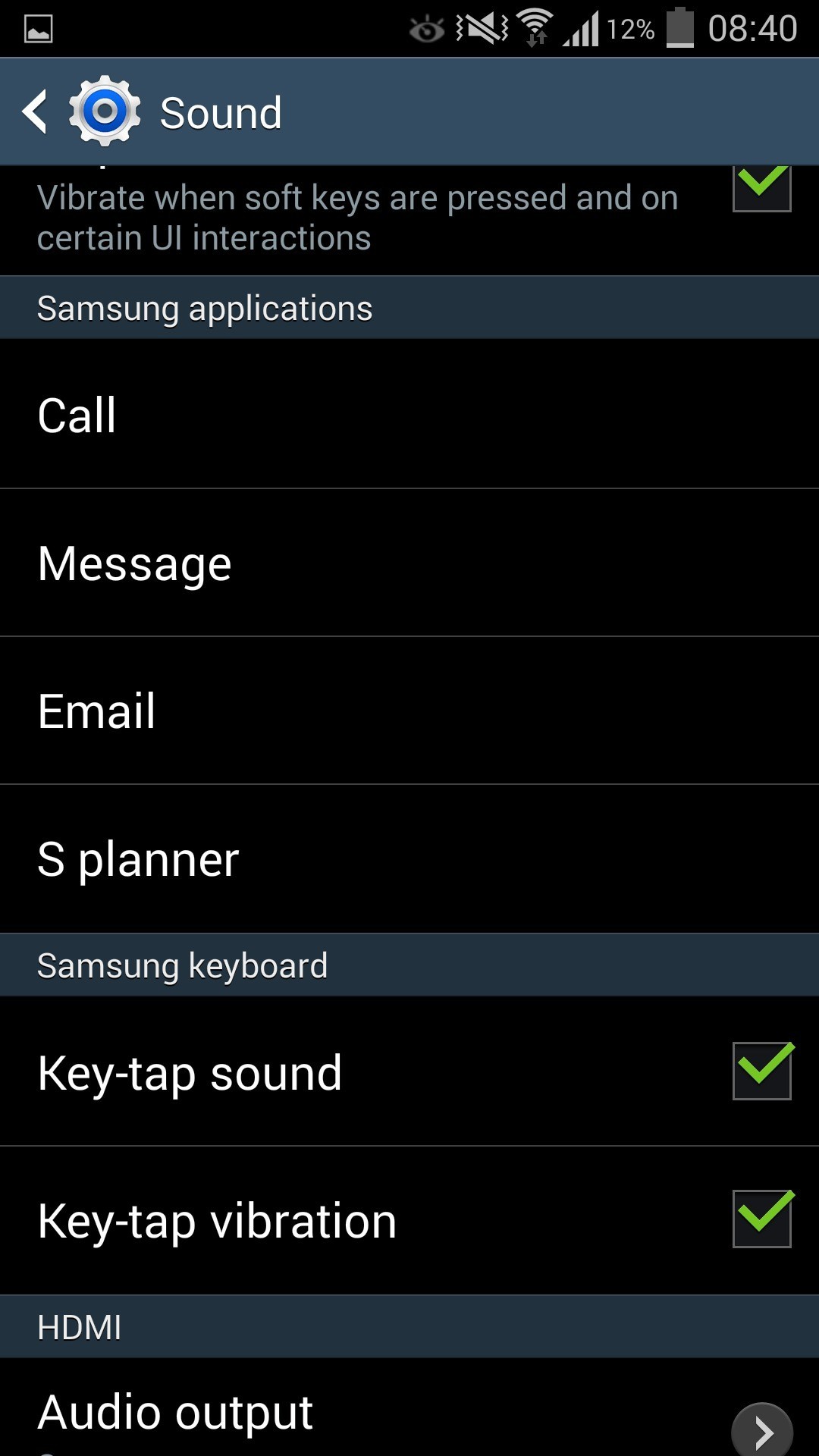Viewport: 819px width, 1456px height.
Task: Disable Key-tap sound checkbox
Action: pos(761,1071)
